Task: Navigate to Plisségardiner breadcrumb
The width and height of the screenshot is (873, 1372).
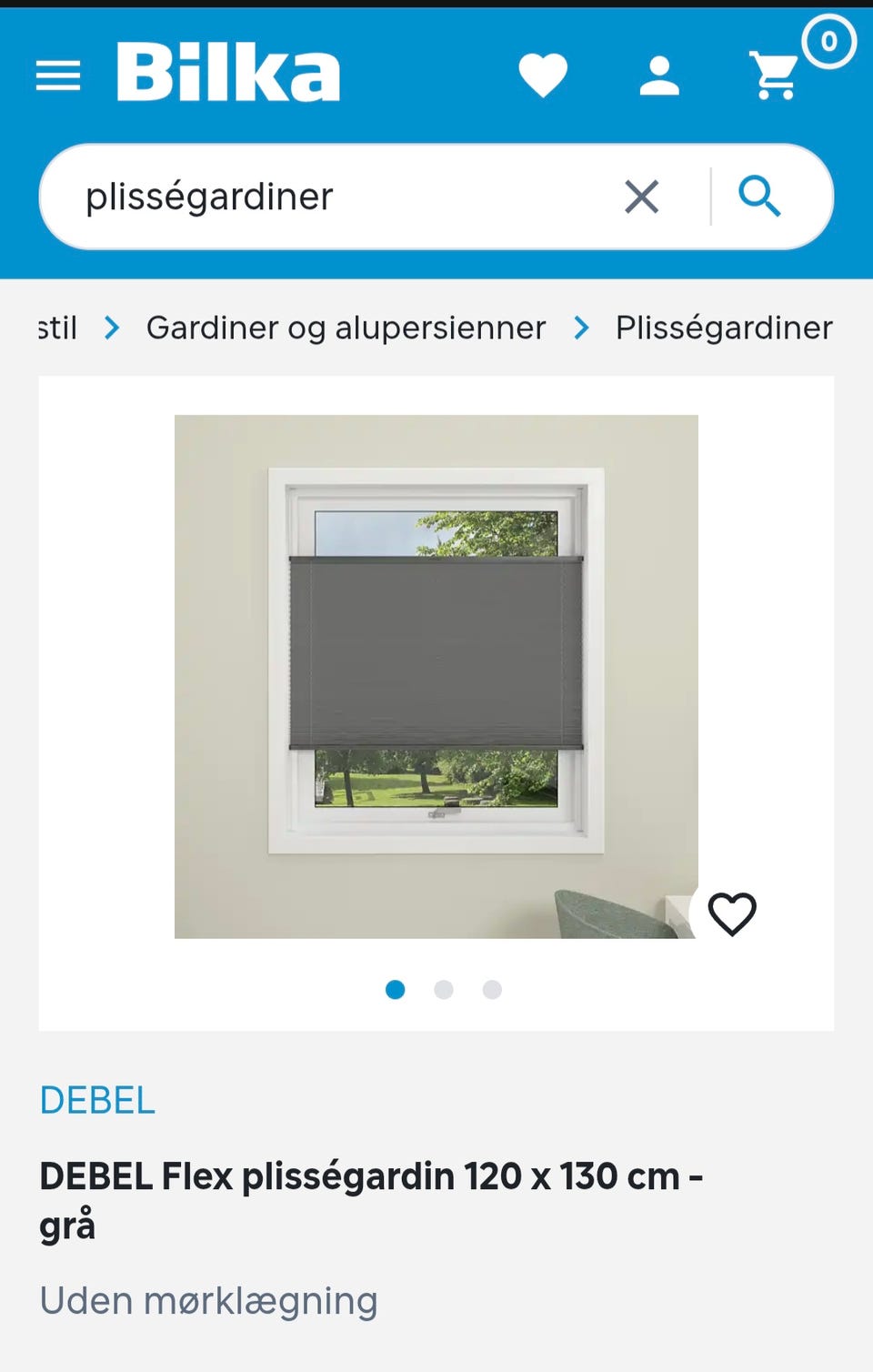Action: 724,328
